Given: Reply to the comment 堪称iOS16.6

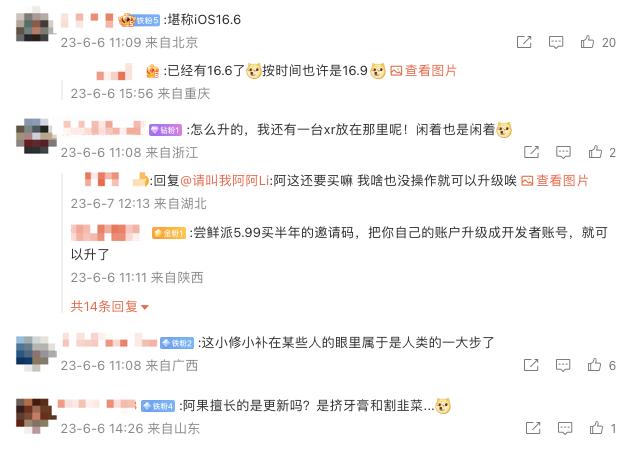Looking at the screenshot, I should coord(559,42).
